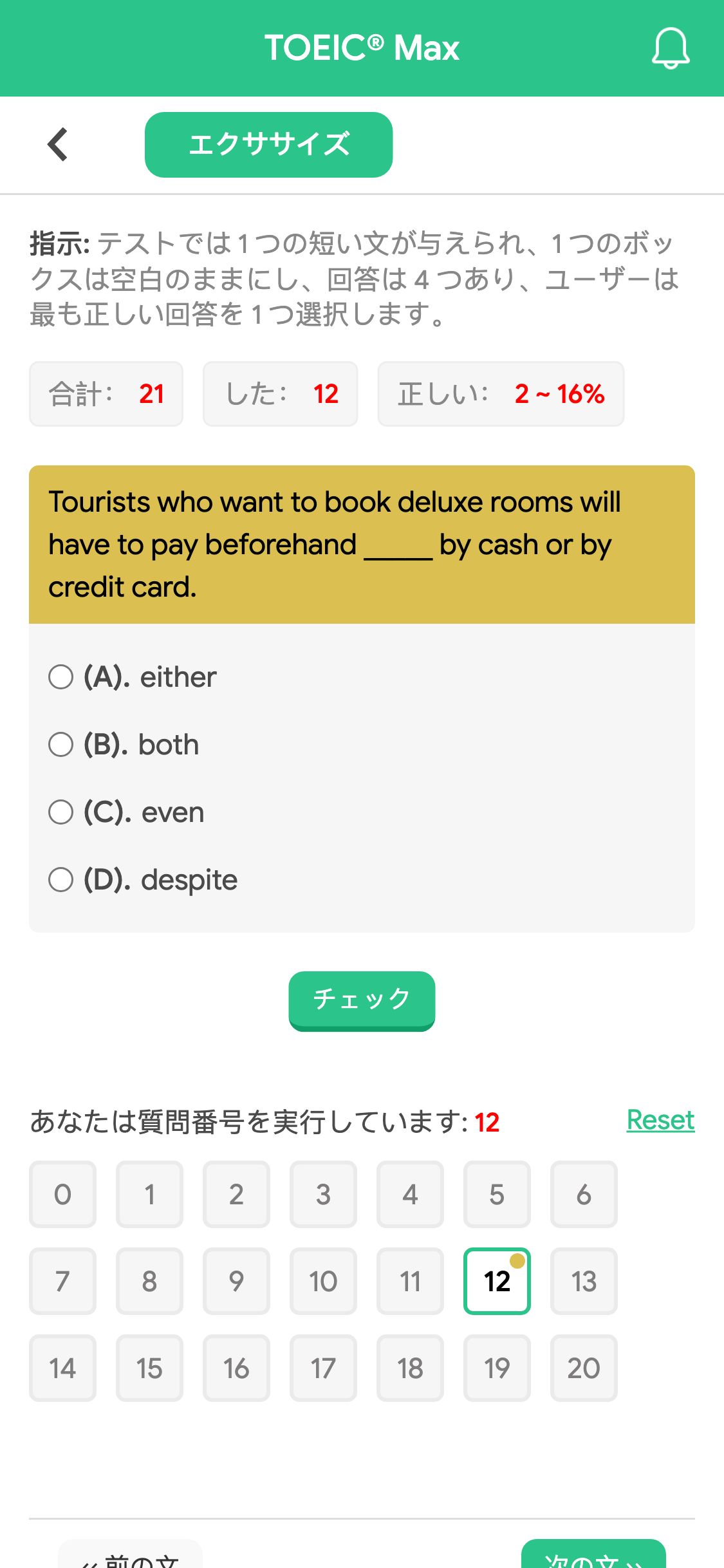Select answer (B) both
Screen dimensions: 724x1568
click(124, 745)
